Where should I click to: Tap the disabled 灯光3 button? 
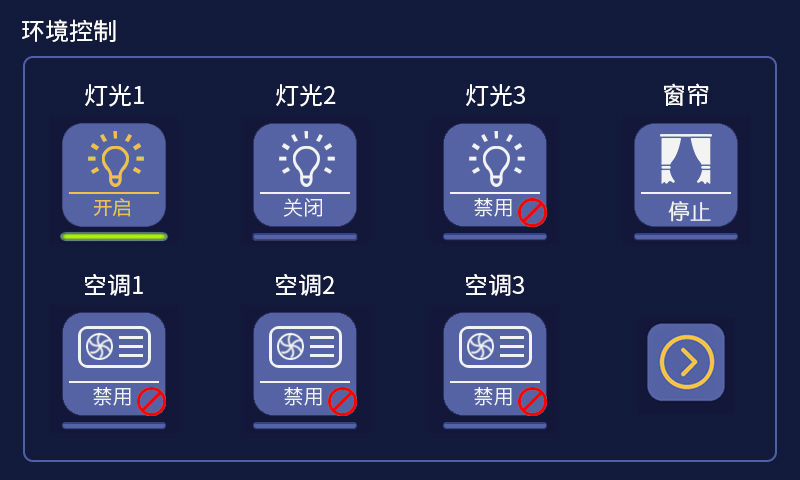pos(495,175)
